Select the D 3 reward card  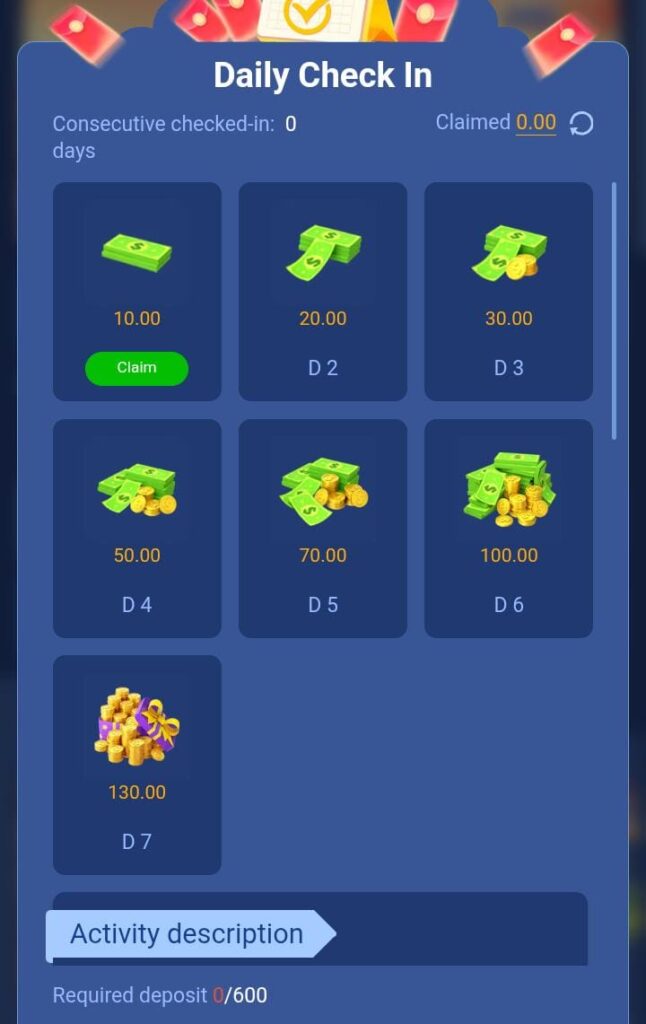click(x=508, y=292)
